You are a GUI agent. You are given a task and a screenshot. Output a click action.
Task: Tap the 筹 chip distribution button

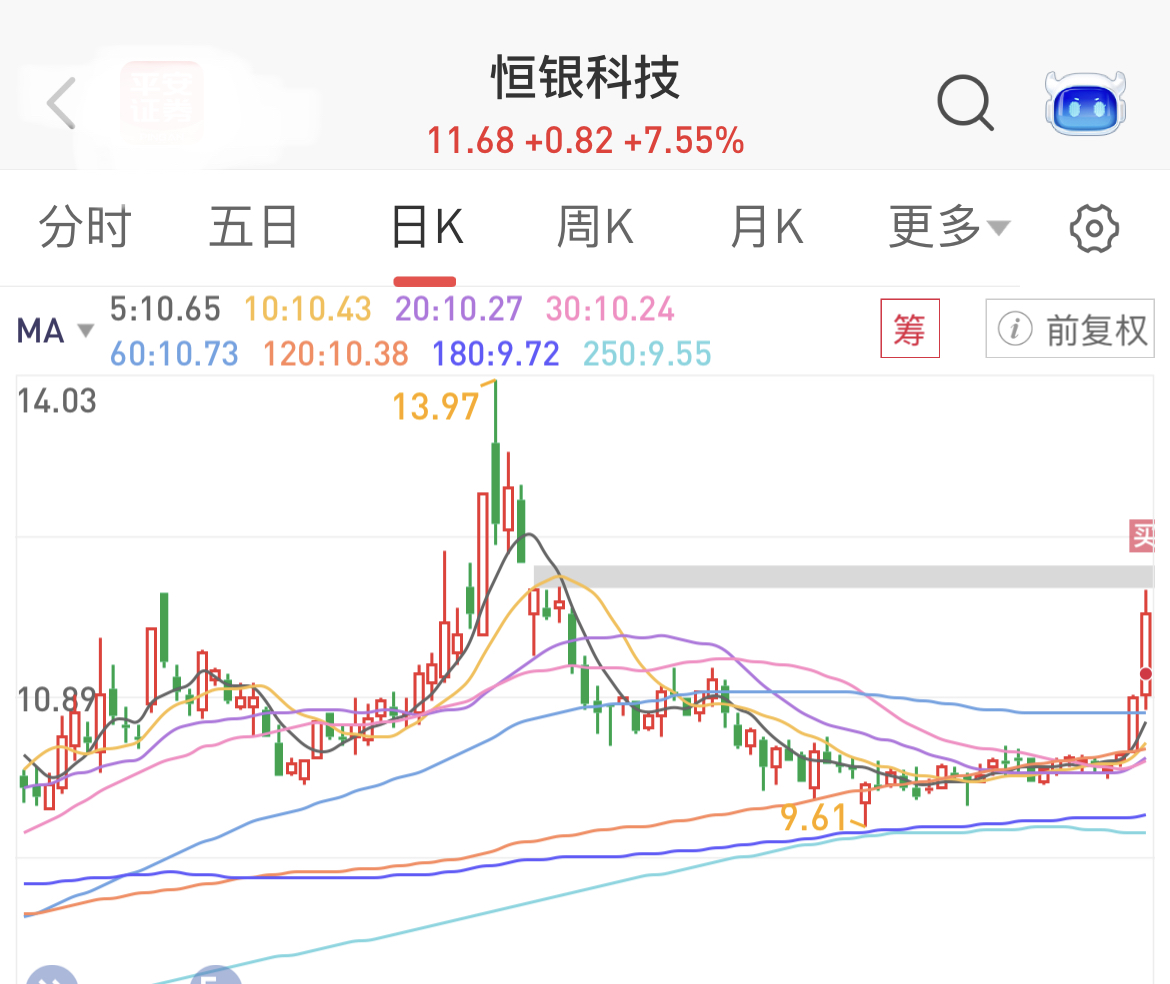click(x=909, y=329)
